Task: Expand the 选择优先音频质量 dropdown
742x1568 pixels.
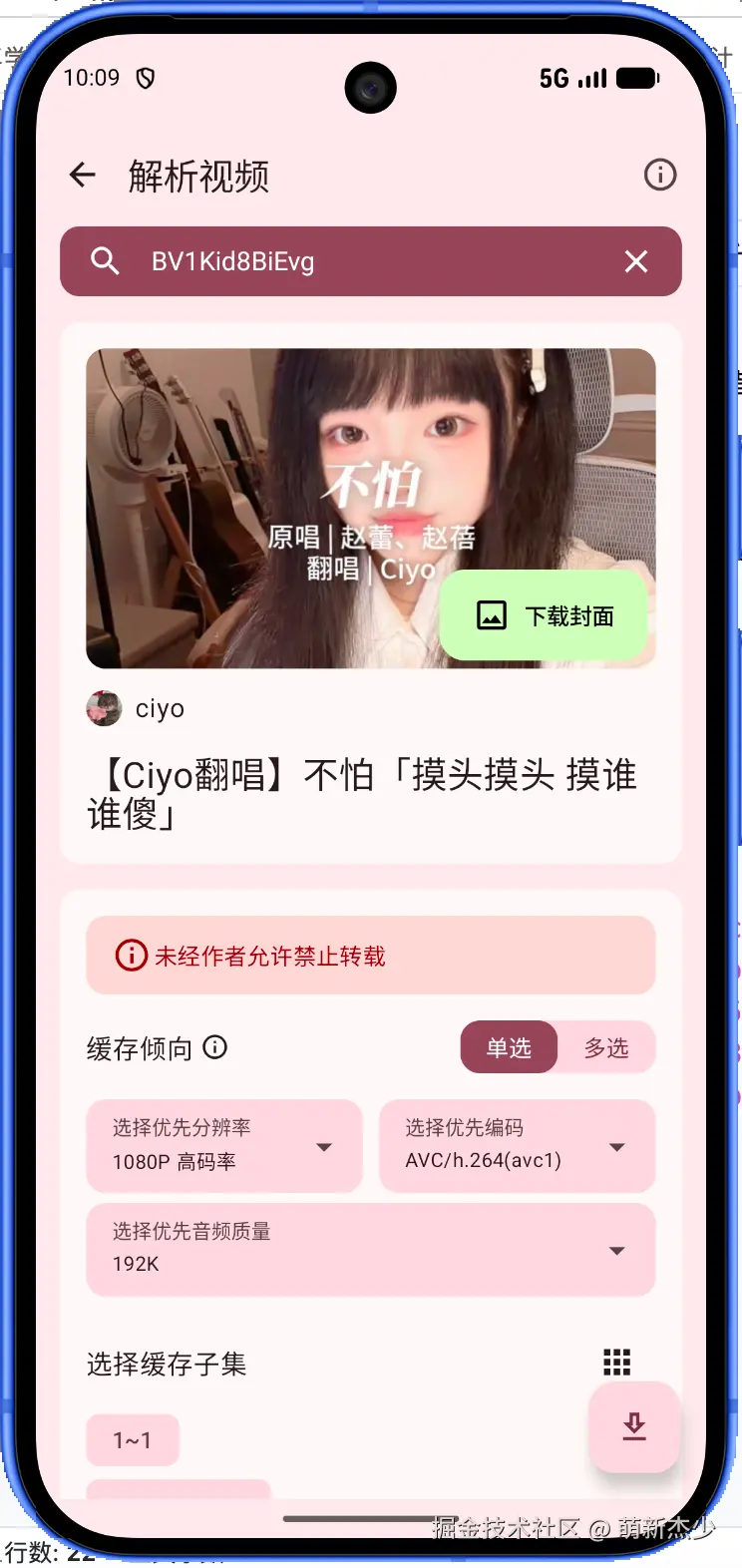Action: [x=371, y=1249]
